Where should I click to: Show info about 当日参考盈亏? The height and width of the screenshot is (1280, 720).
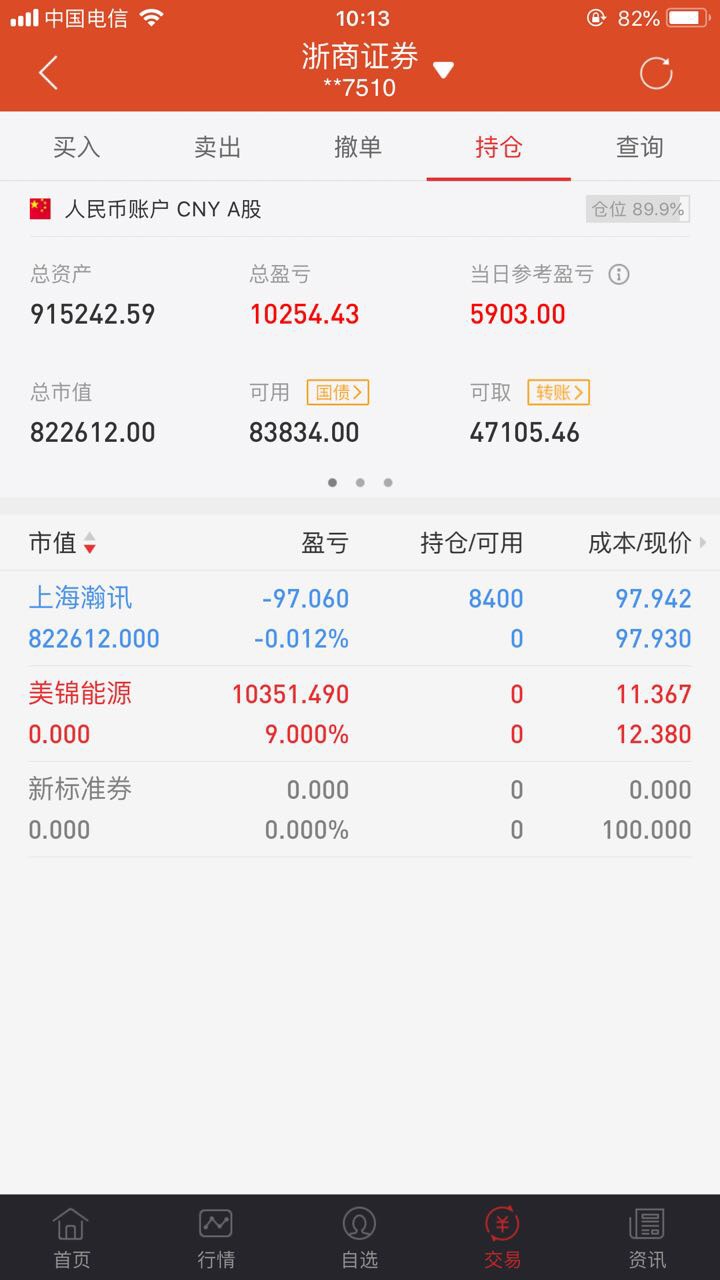(619, 274)
